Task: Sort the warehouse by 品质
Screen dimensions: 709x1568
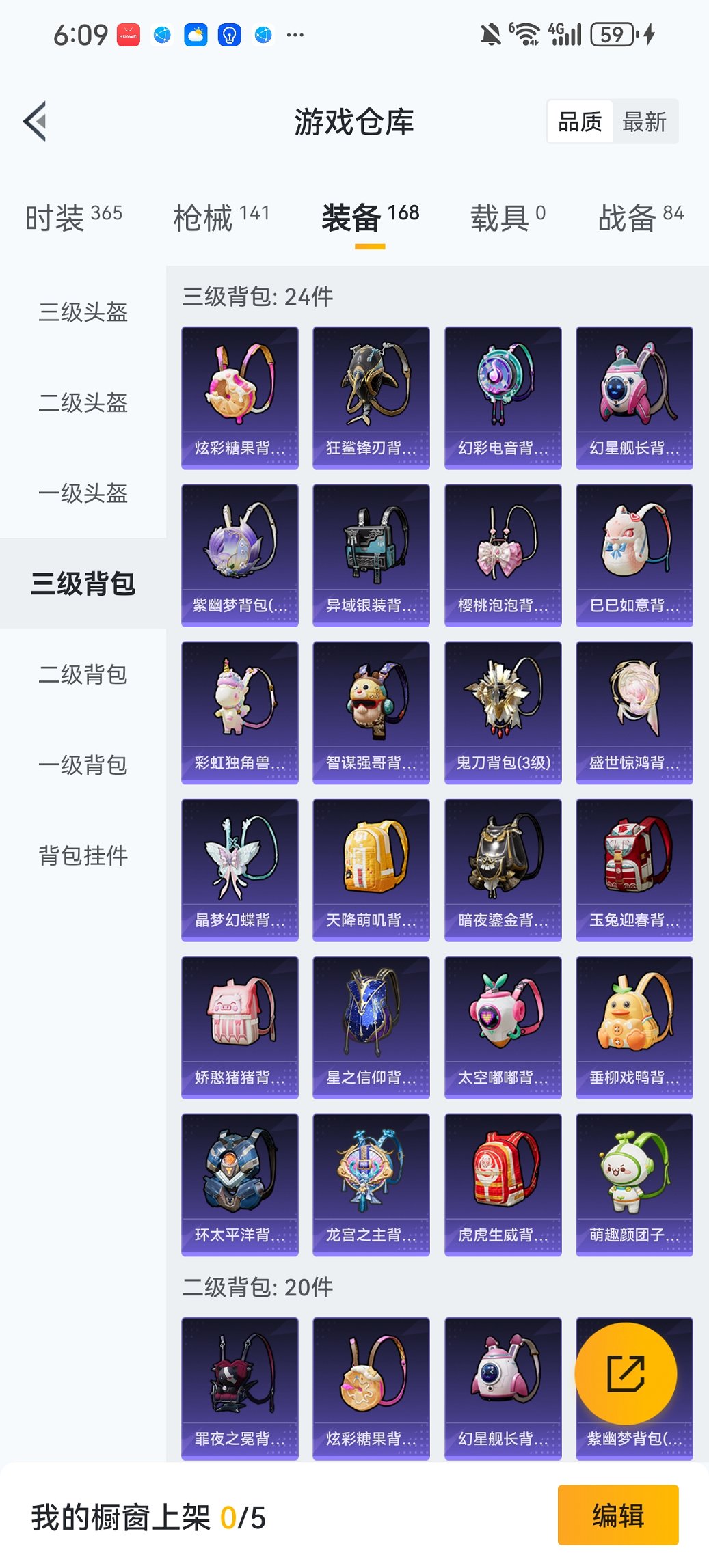Action: pos(580,122)
